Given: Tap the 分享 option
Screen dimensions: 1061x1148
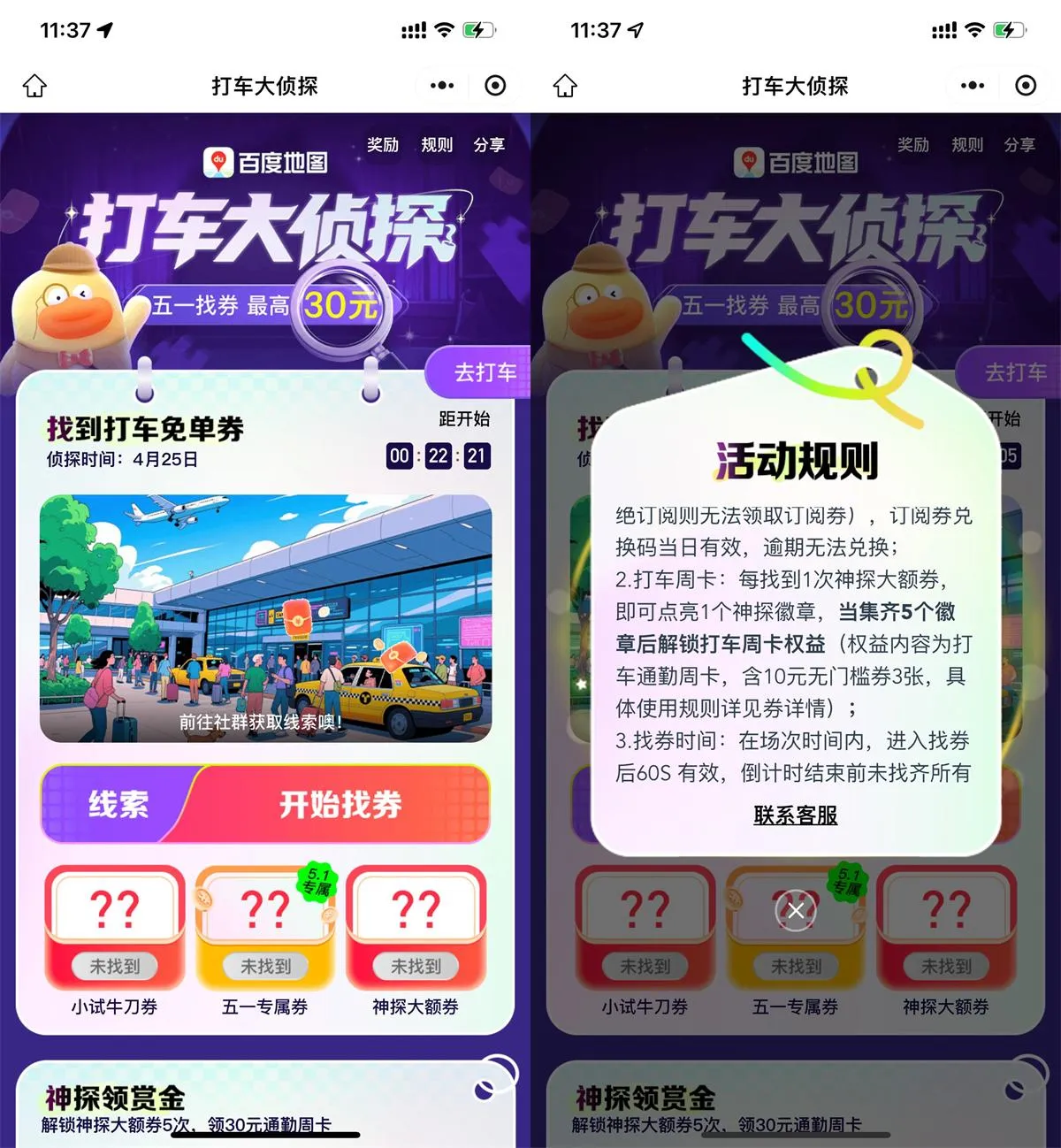Looking at the screenshot, I should coord(490,144).
